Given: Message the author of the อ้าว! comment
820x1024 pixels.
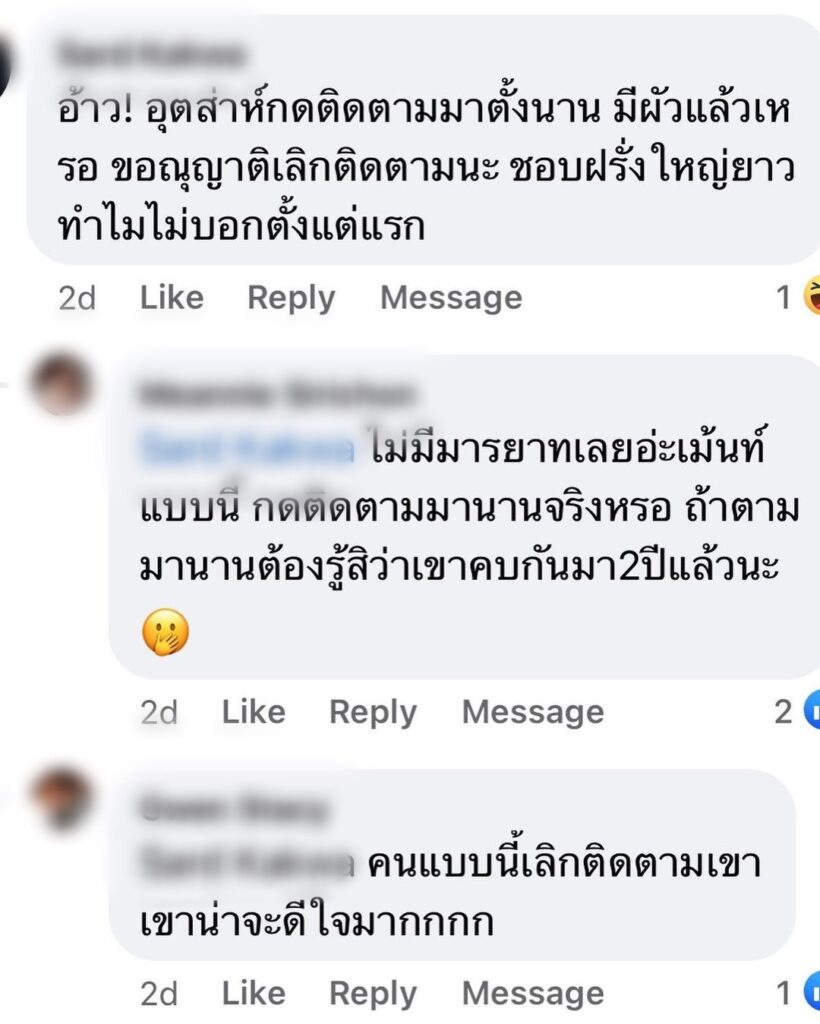Looking at the screenshot, I should click(x=451, y=297).
